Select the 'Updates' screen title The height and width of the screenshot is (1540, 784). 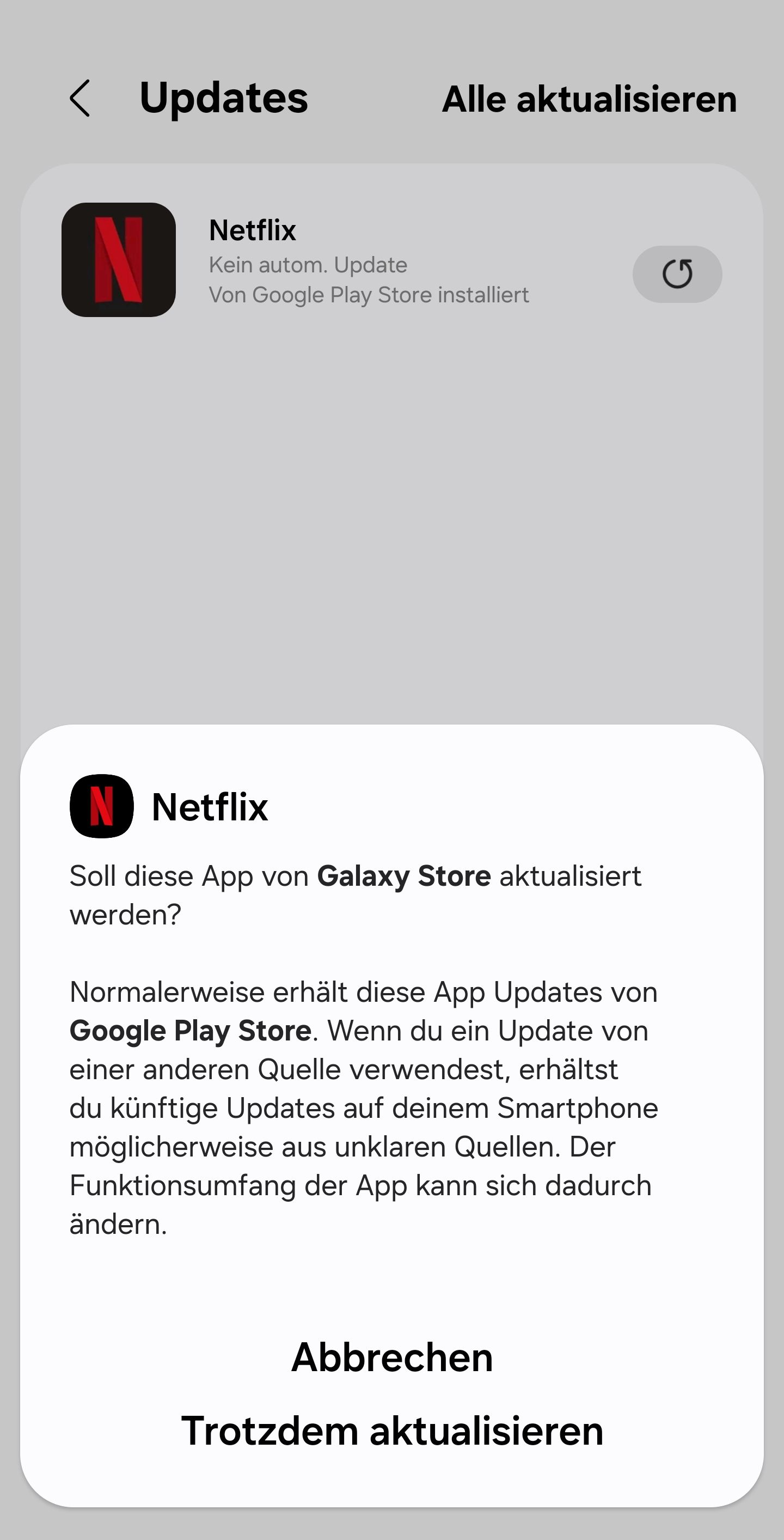point(223,99)
